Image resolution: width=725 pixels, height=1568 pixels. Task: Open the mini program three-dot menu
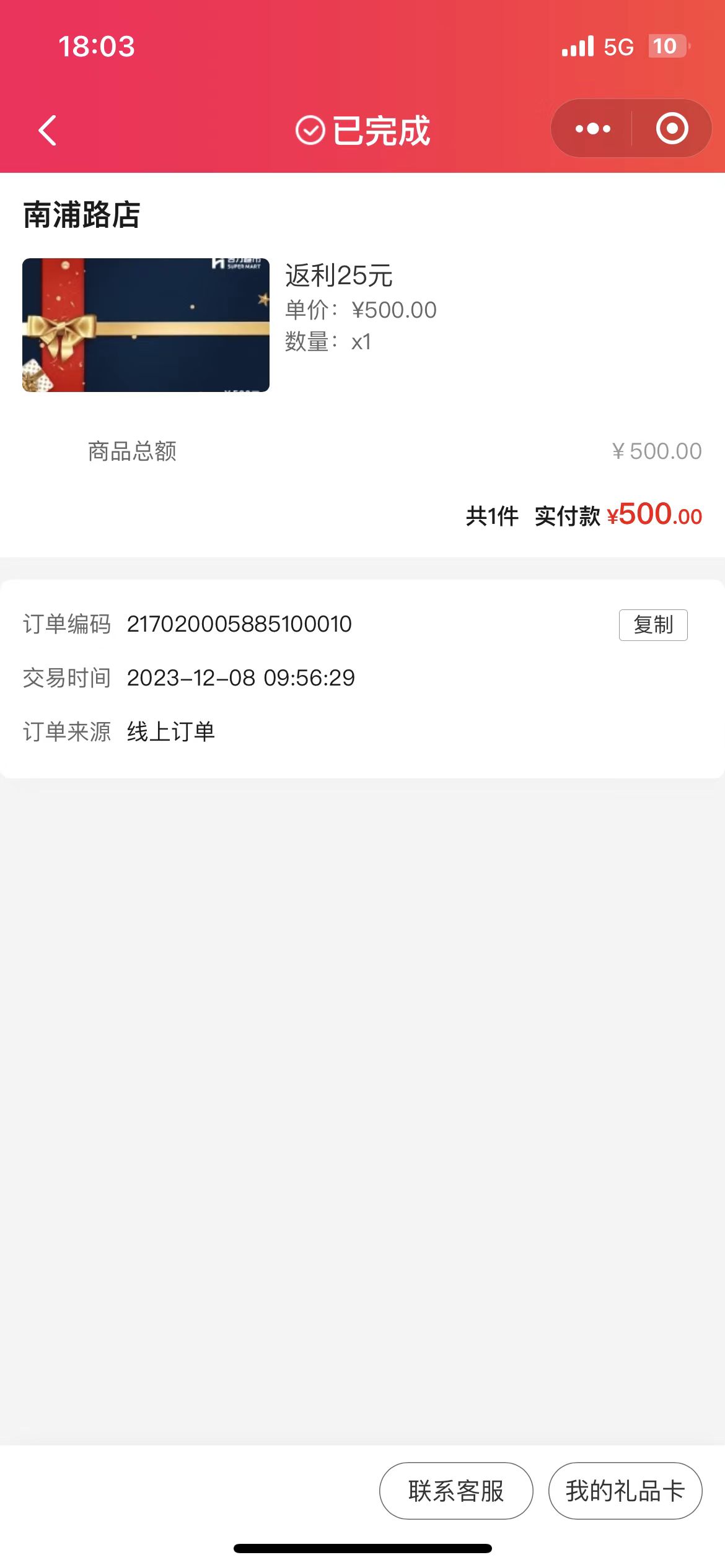[592, 129]
